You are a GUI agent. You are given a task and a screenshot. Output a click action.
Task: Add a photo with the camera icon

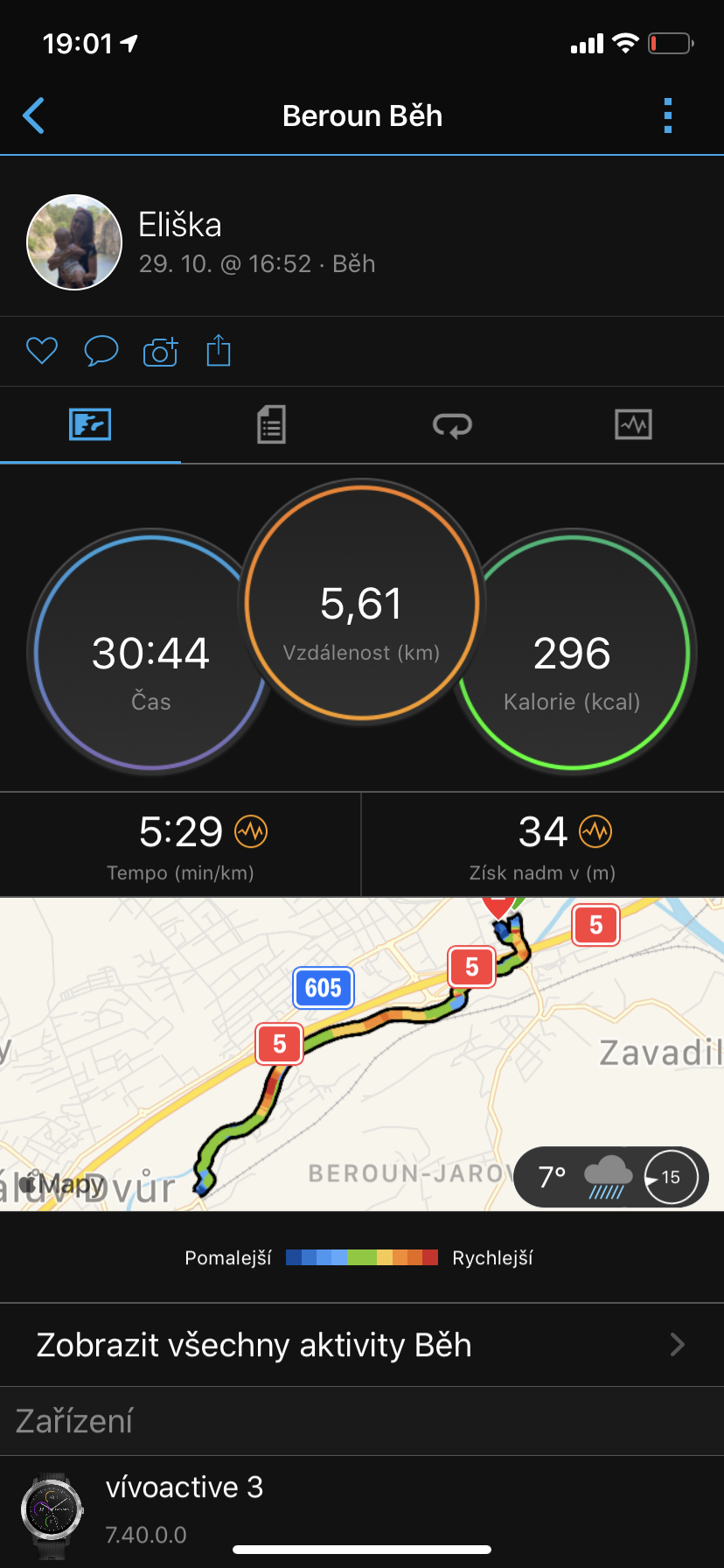click(x=160, y=352)
